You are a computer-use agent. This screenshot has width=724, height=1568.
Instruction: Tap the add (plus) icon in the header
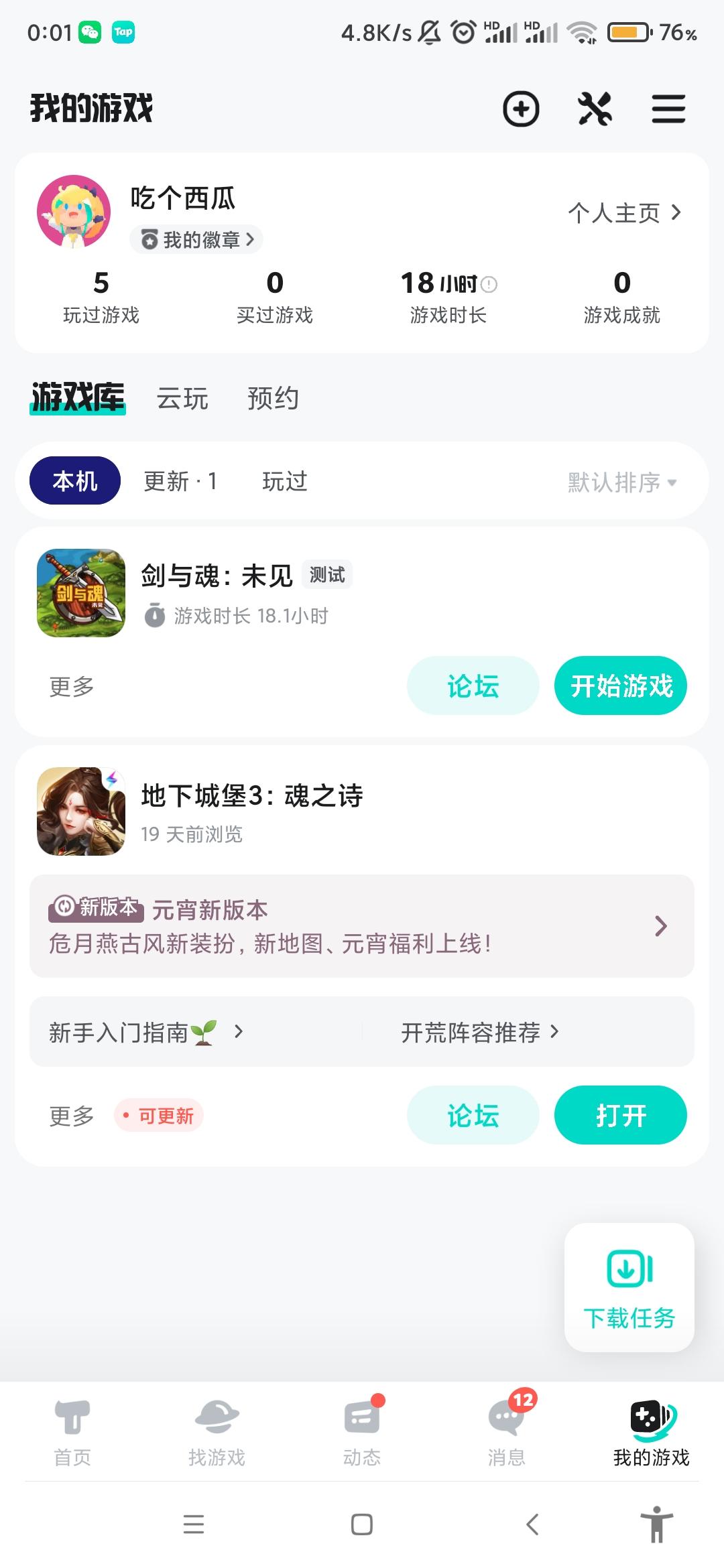coord(521,109)
